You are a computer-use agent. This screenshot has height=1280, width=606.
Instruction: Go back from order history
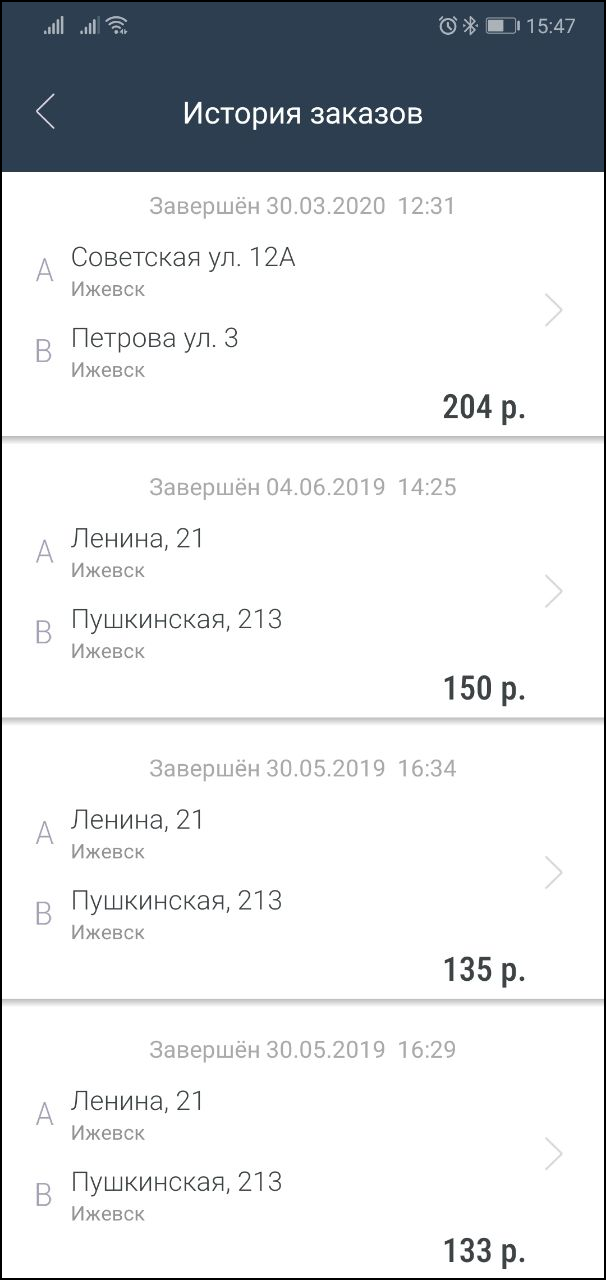pos(45,112)
